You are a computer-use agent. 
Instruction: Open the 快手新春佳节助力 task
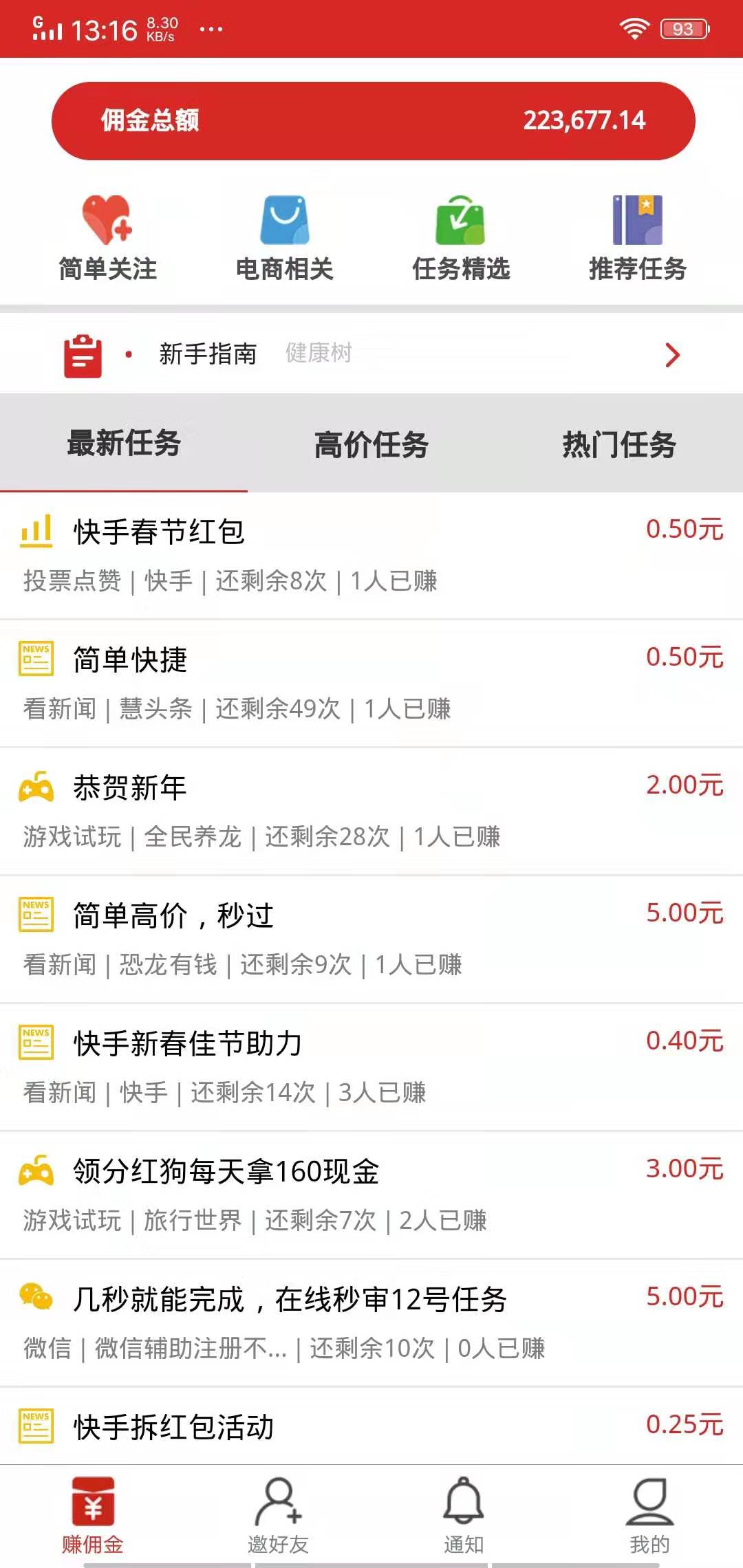[x=371, y=1067]
